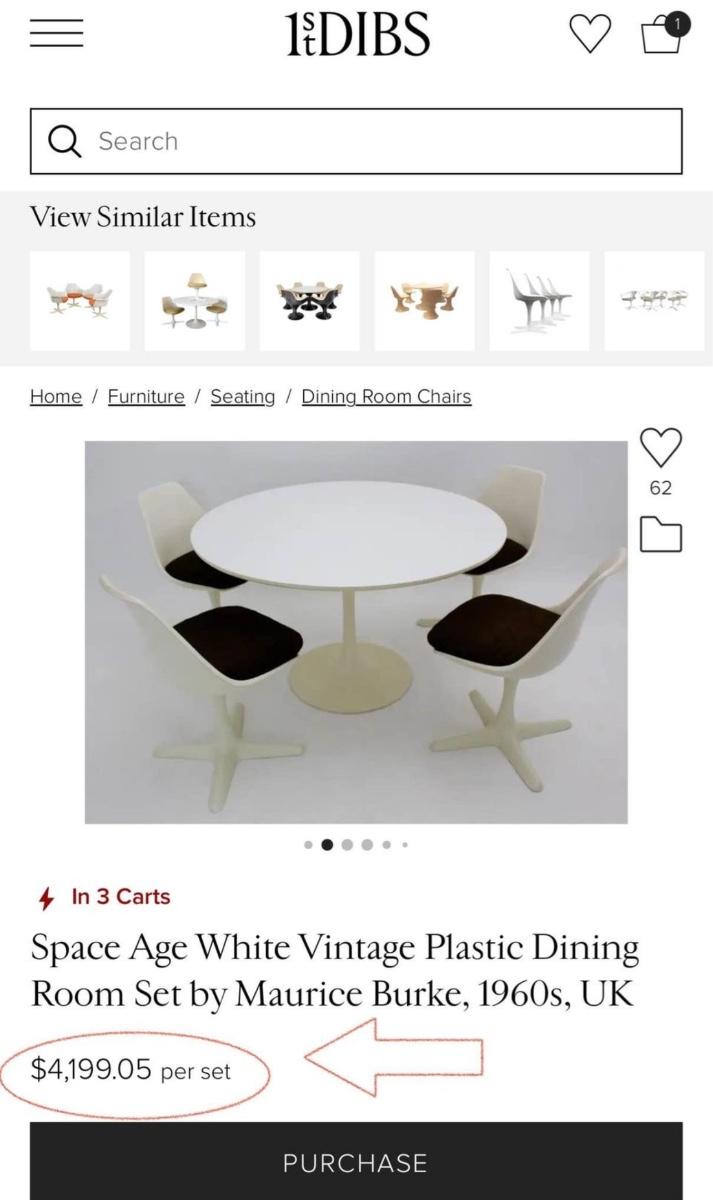Open similar item with orange chairs
Screen dimensions: 713x1200
[80, 300]
